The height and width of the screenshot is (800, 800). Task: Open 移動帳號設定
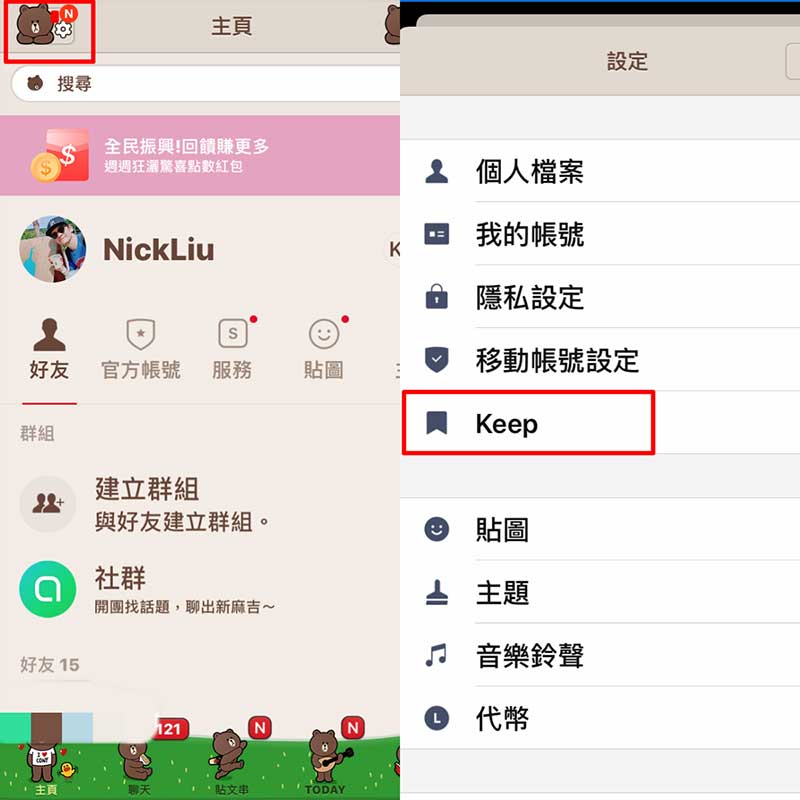pos(556,360)
